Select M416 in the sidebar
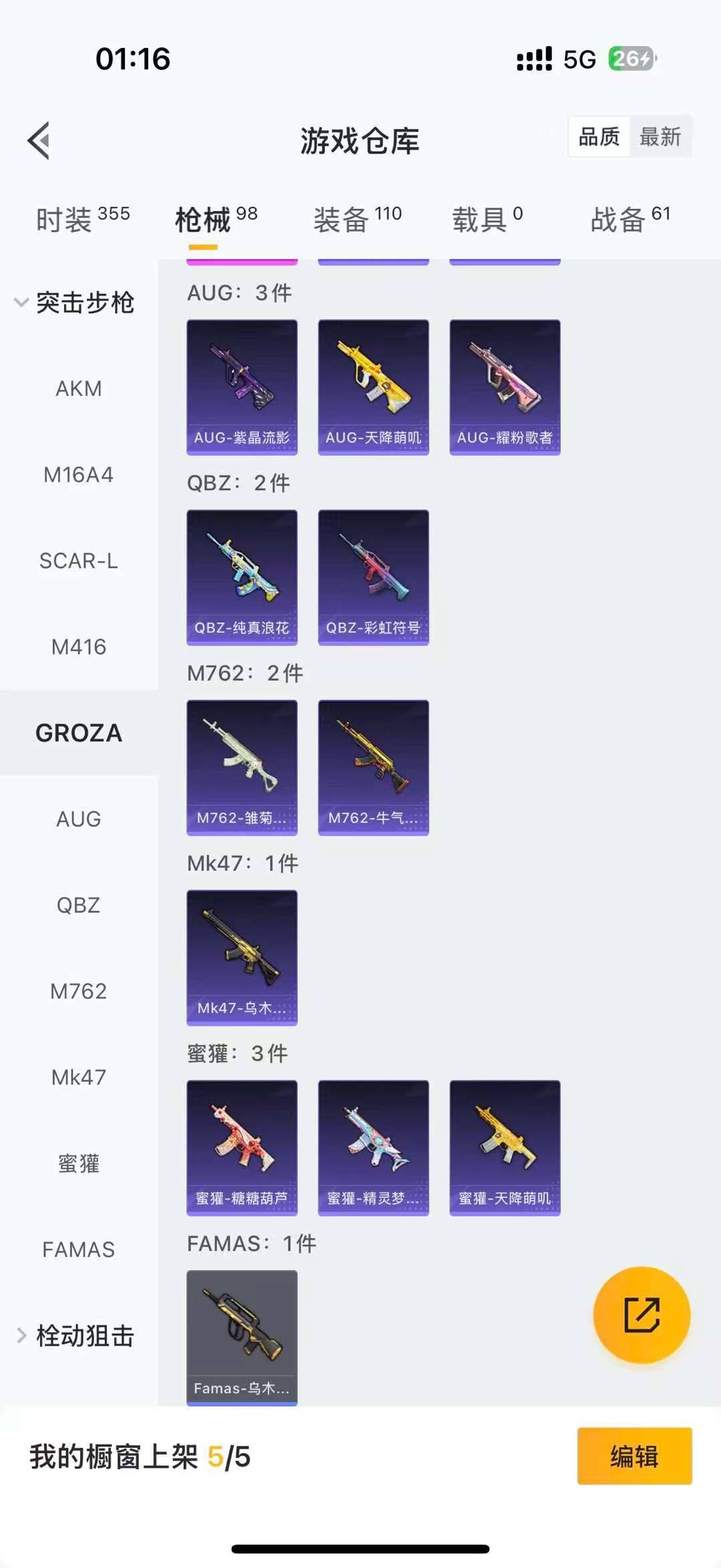 click(79, 647)
